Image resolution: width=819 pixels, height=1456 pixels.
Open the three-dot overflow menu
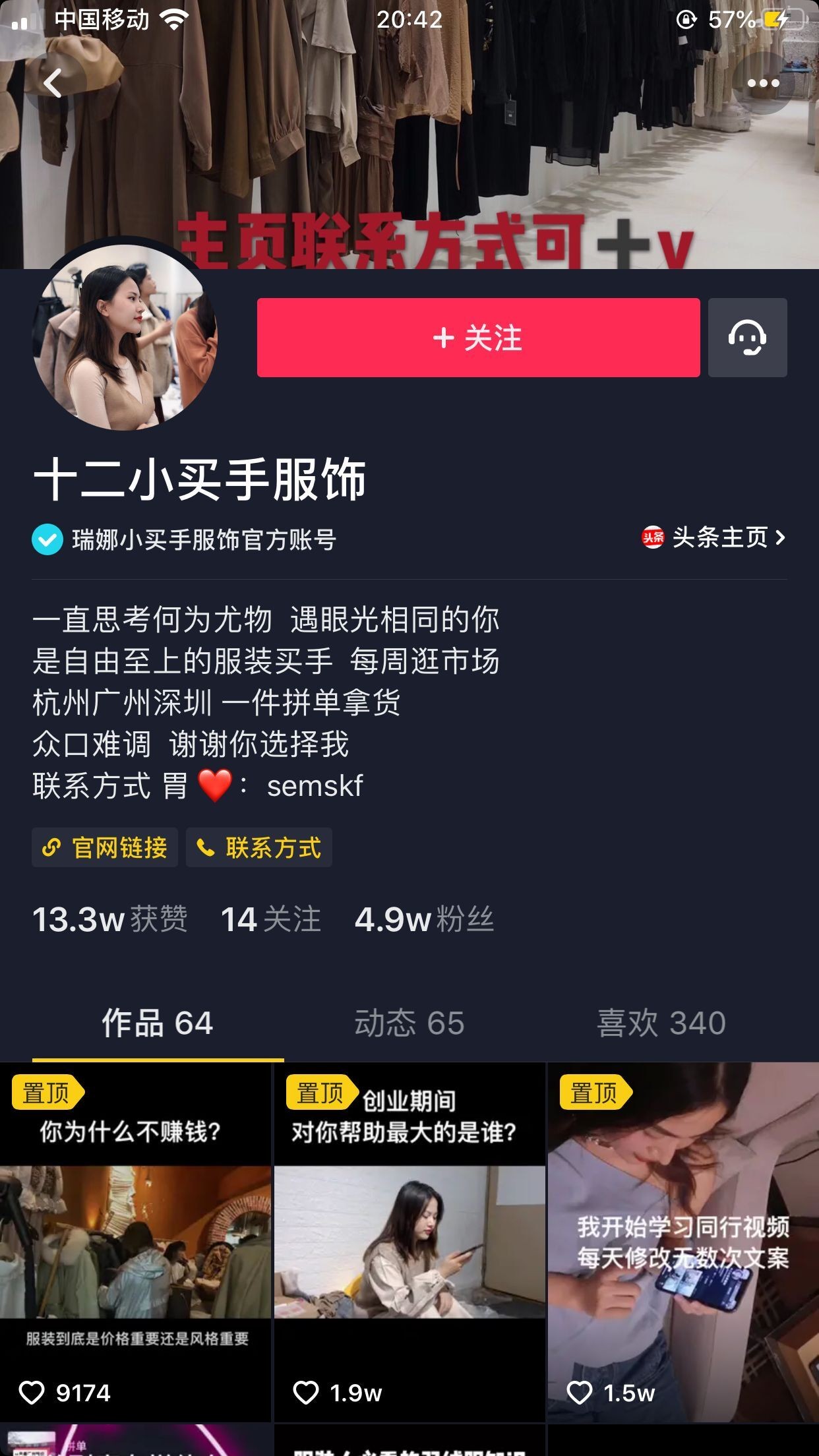[x=763, y=84]
